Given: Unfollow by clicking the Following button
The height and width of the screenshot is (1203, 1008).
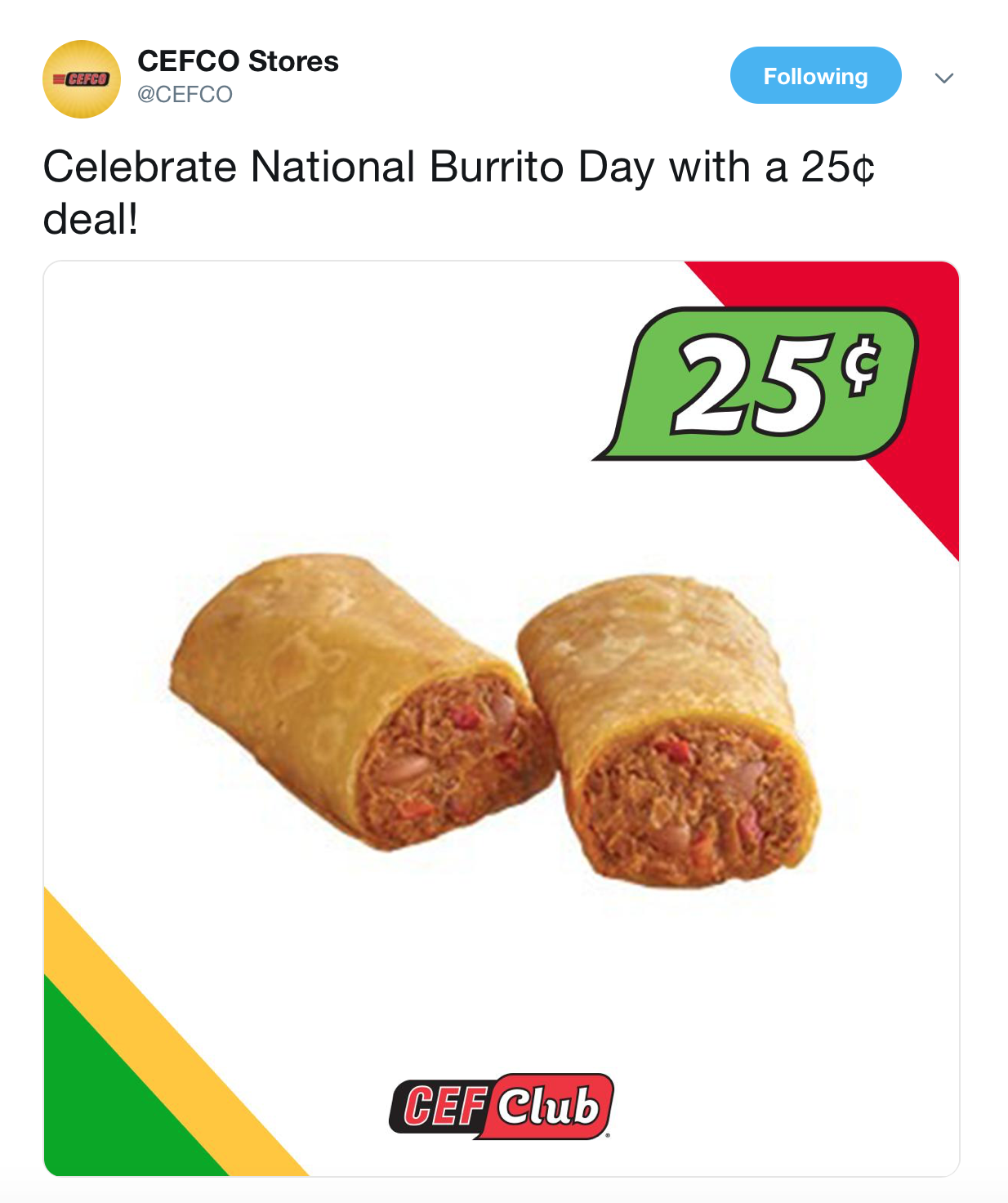Looking at the screenshot, I should coord(815,75).
